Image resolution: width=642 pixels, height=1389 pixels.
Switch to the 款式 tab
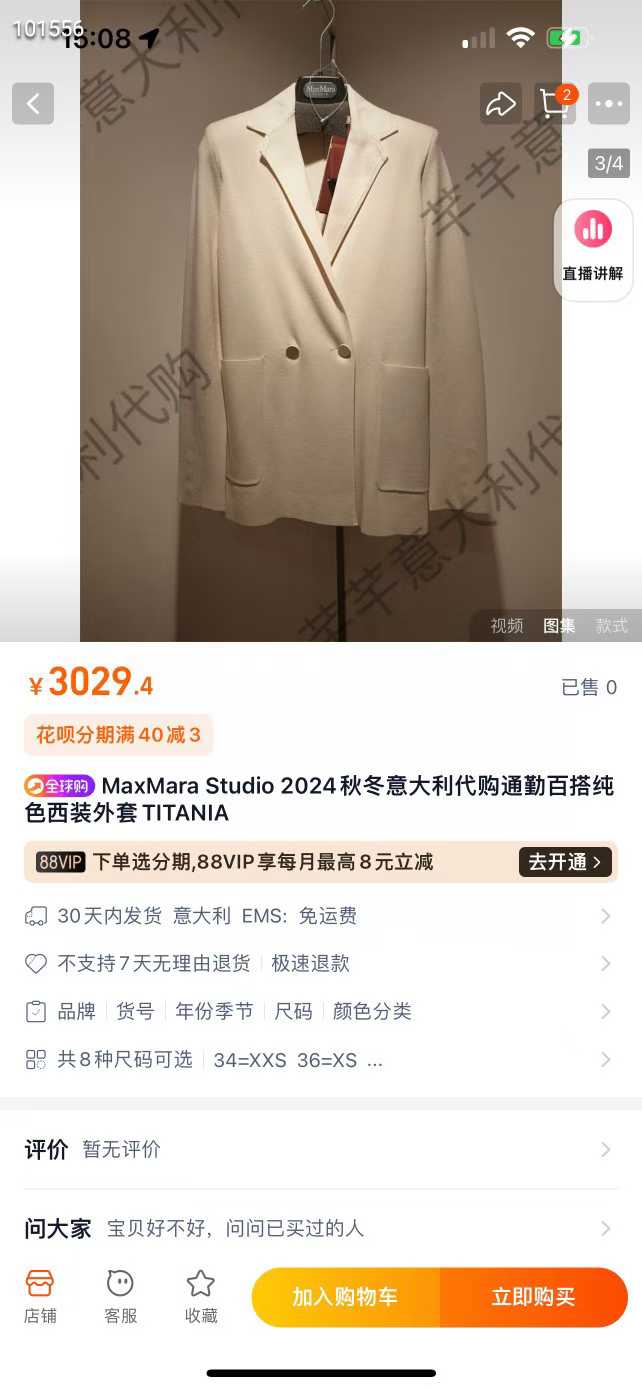point(611,626)
